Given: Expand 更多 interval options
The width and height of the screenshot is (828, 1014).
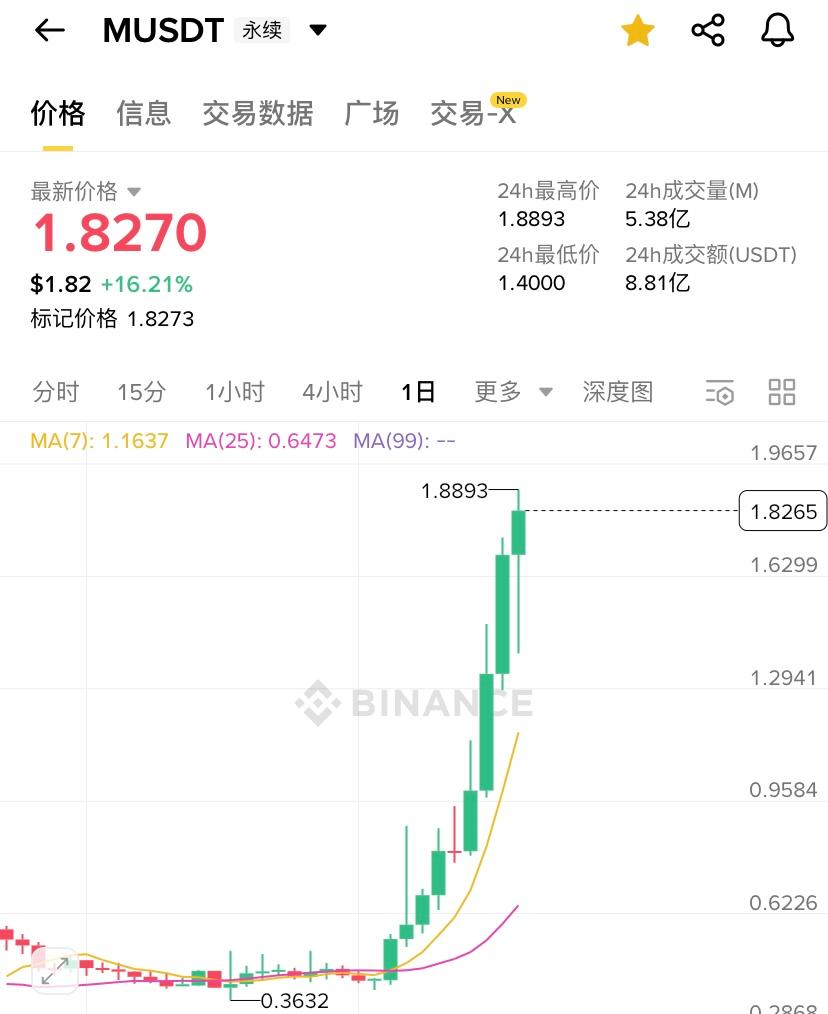Looking at the screenshot, I should click(x=513, y=392).
